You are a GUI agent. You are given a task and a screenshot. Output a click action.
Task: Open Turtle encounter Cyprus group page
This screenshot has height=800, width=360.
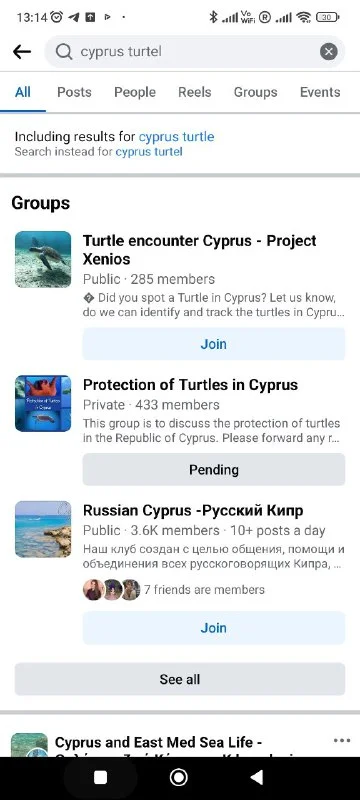pos(199,249)
